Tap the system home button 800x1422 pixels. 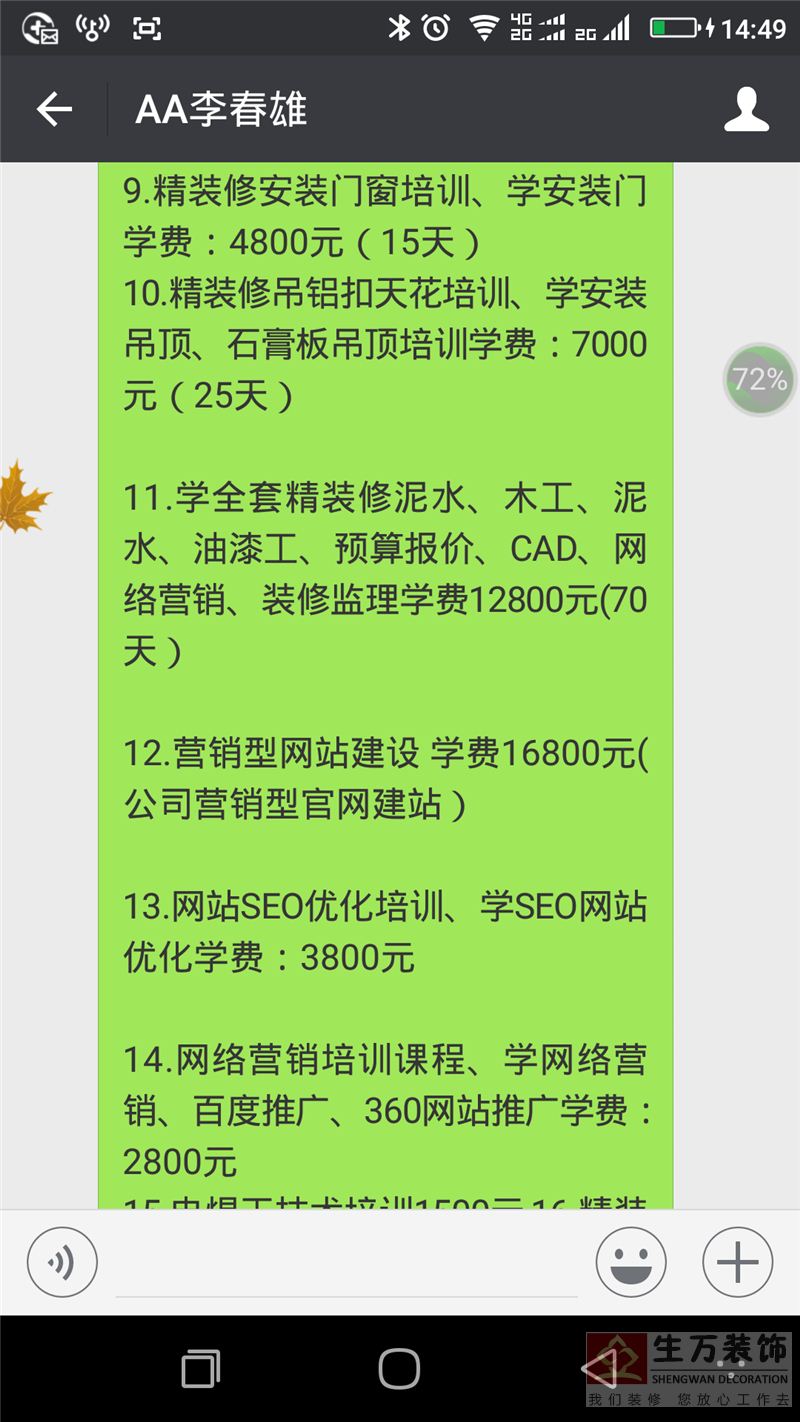399,1368
